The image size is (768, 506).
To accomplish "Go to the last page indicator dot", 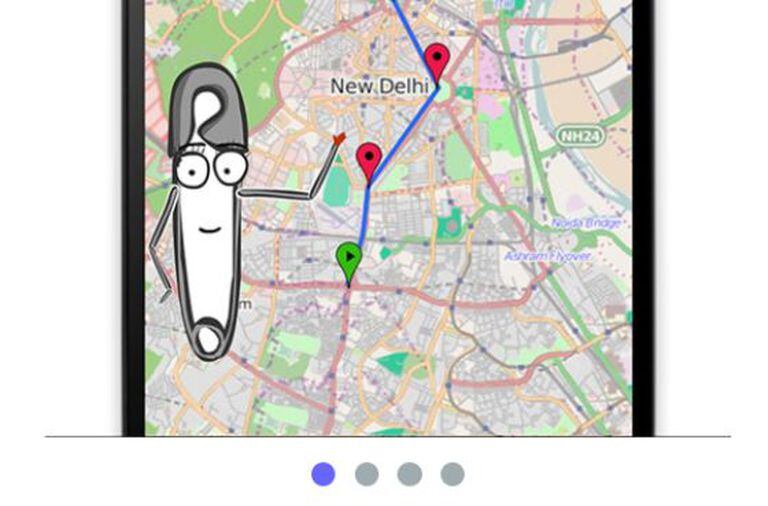I will [452, 474].
